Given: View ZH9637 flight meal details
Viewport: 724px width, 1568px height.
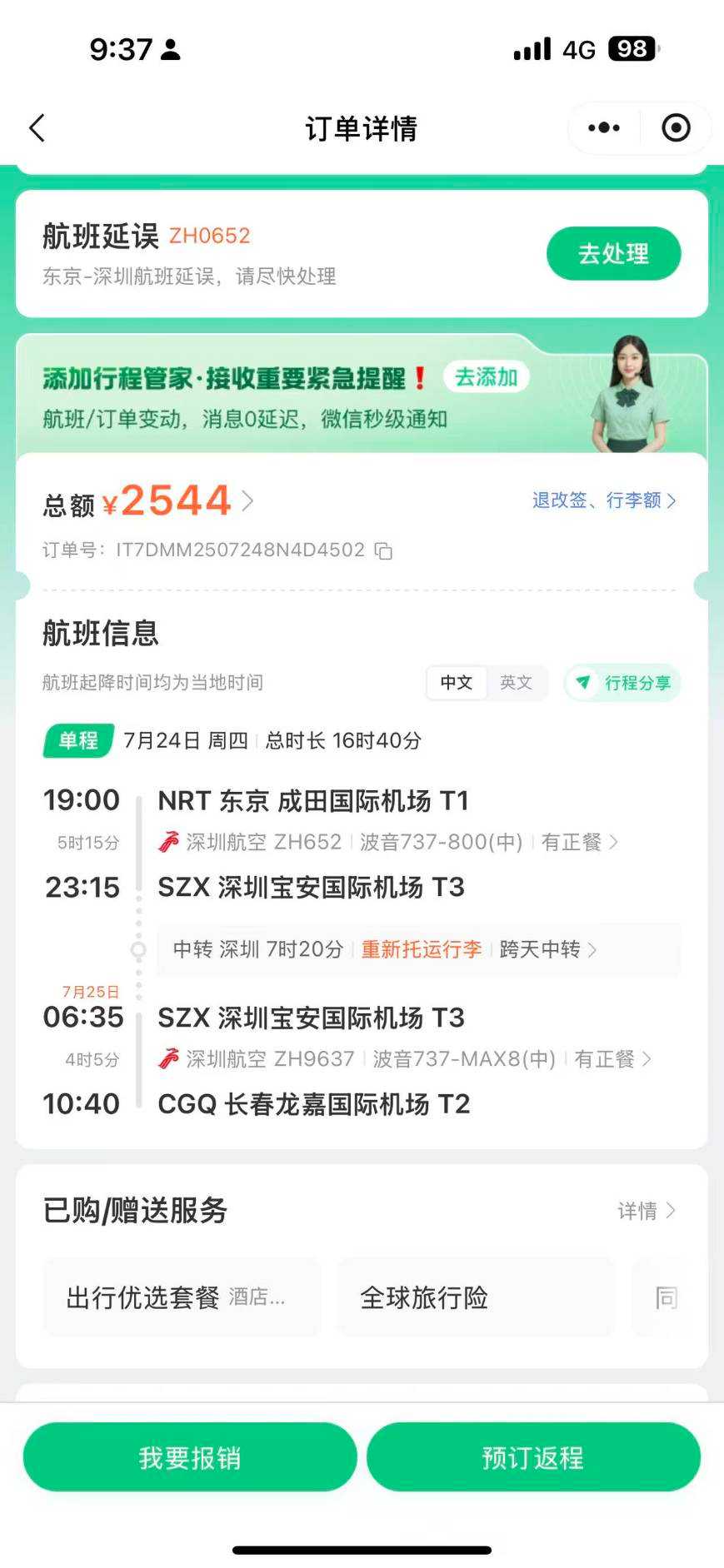Looking at the screenshot, I should [x=612, y=1059].
